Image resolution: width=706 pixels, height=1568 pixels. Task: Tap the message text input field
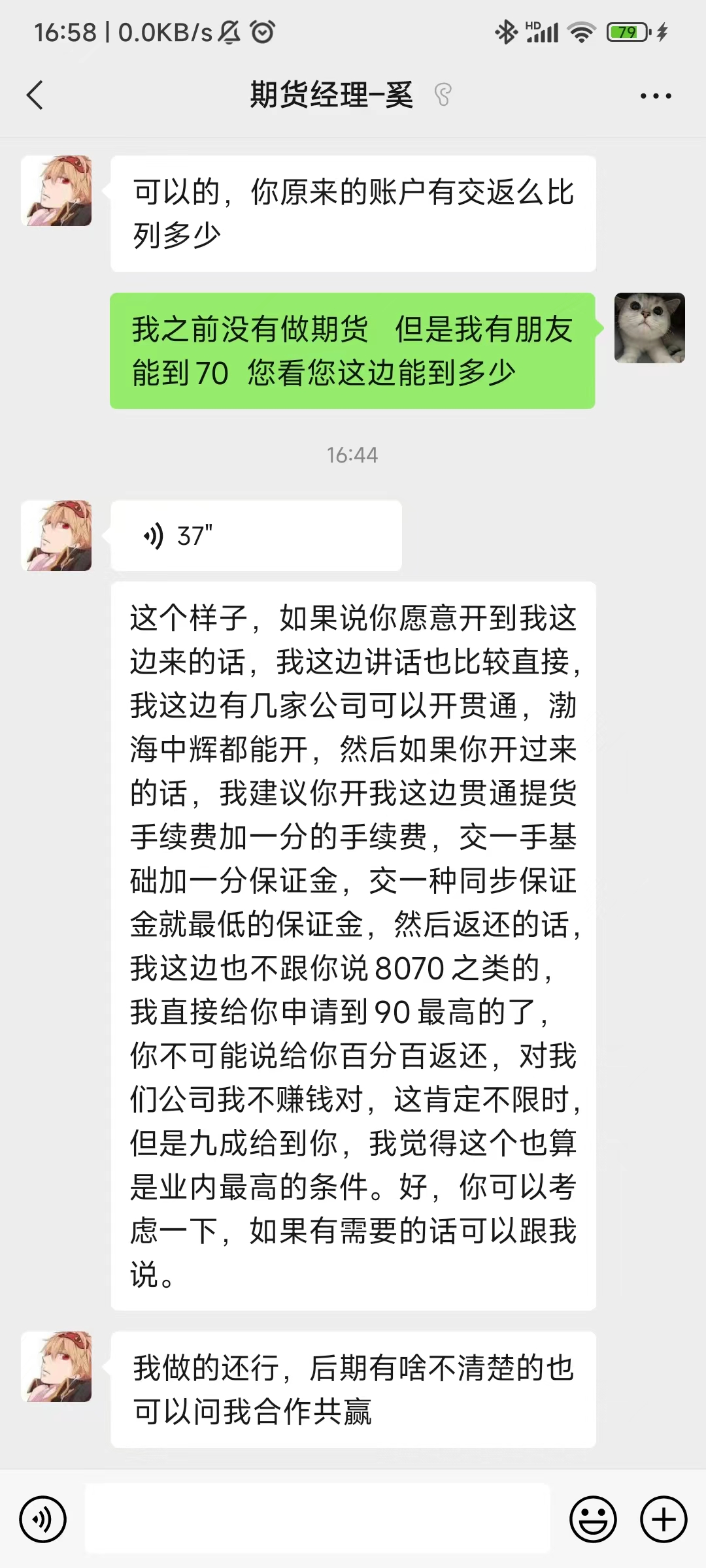point(318,1518)
